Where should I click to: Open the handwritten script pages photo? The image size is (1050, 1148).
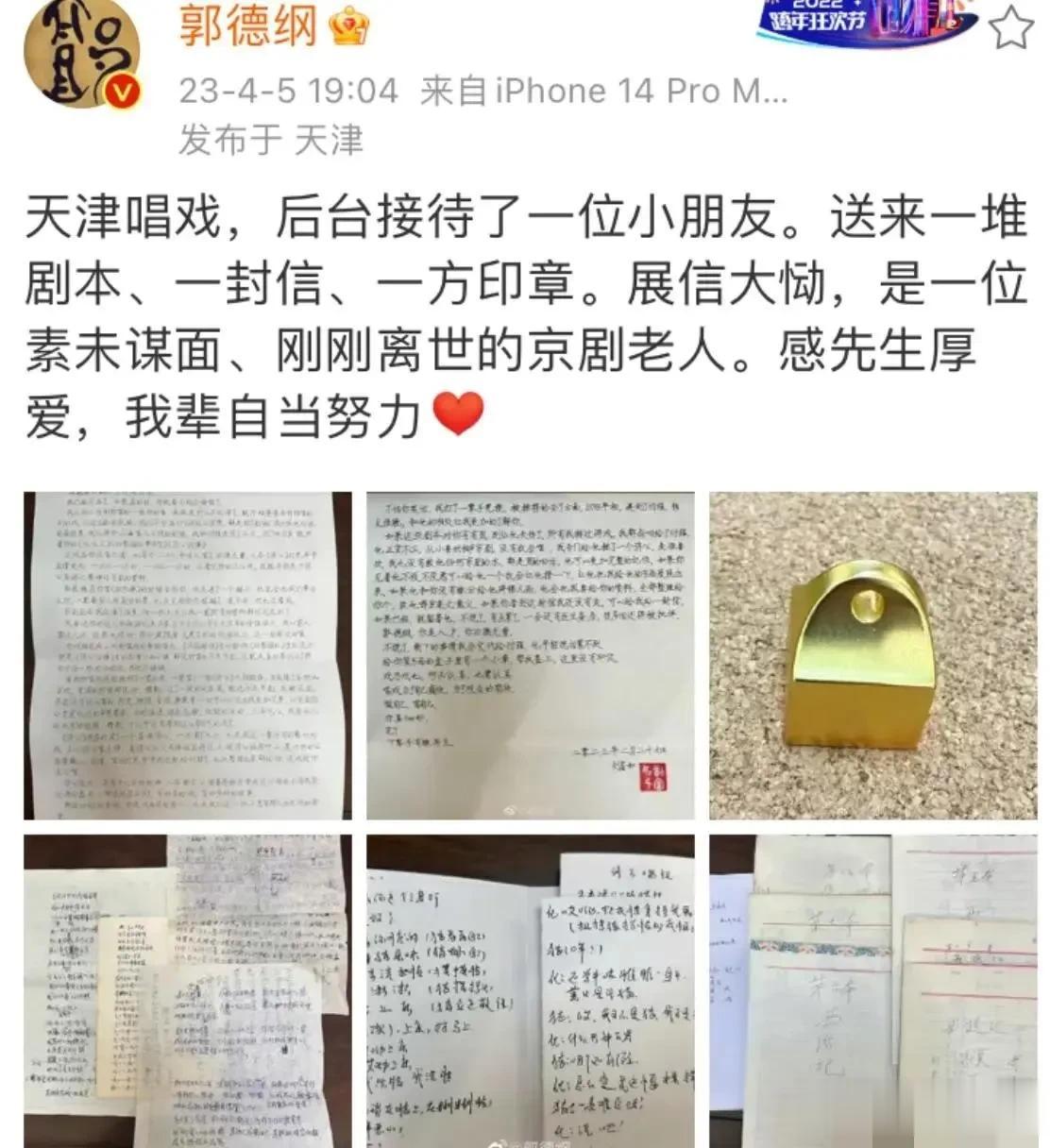[x=187, y=991]
